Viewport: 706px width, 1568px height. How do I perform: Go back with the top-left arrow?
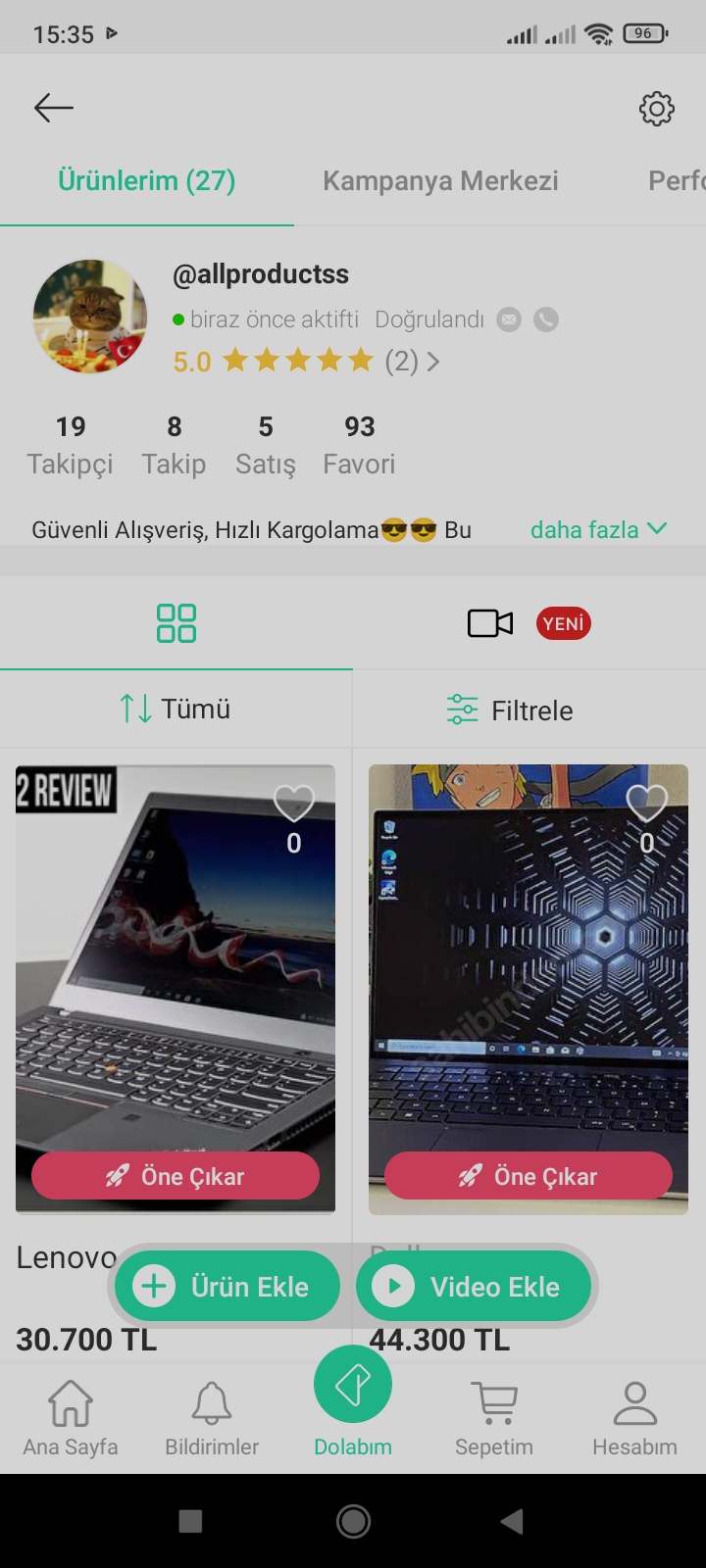[x=54, y=108]
